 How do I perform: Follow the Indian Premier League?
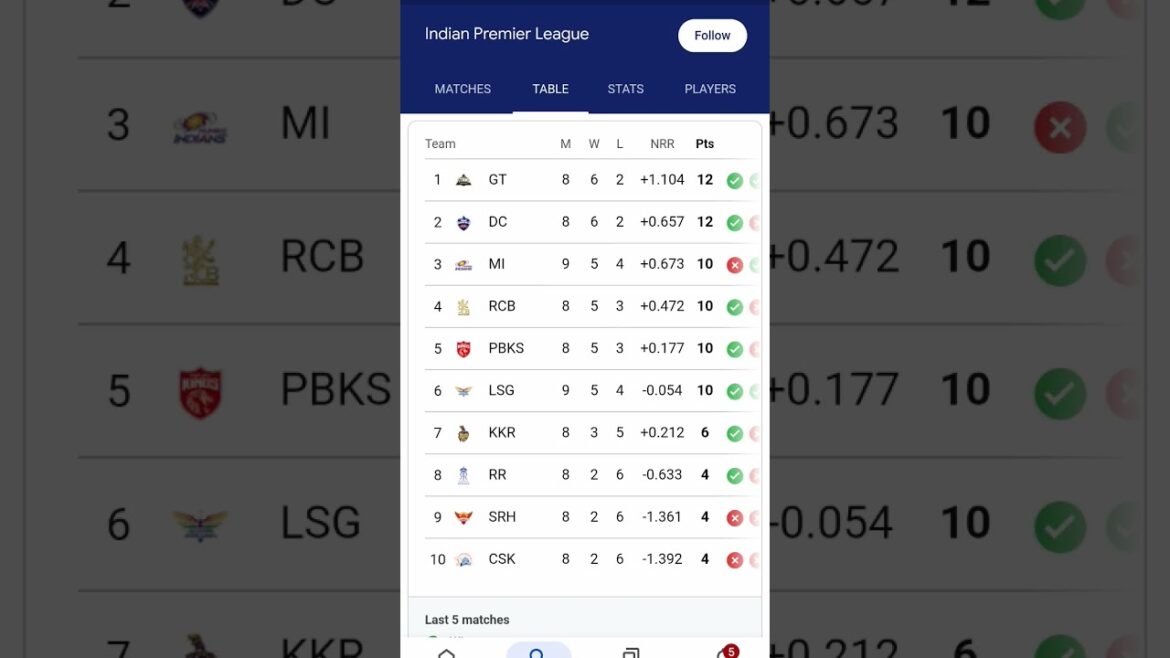pos(712,35)
